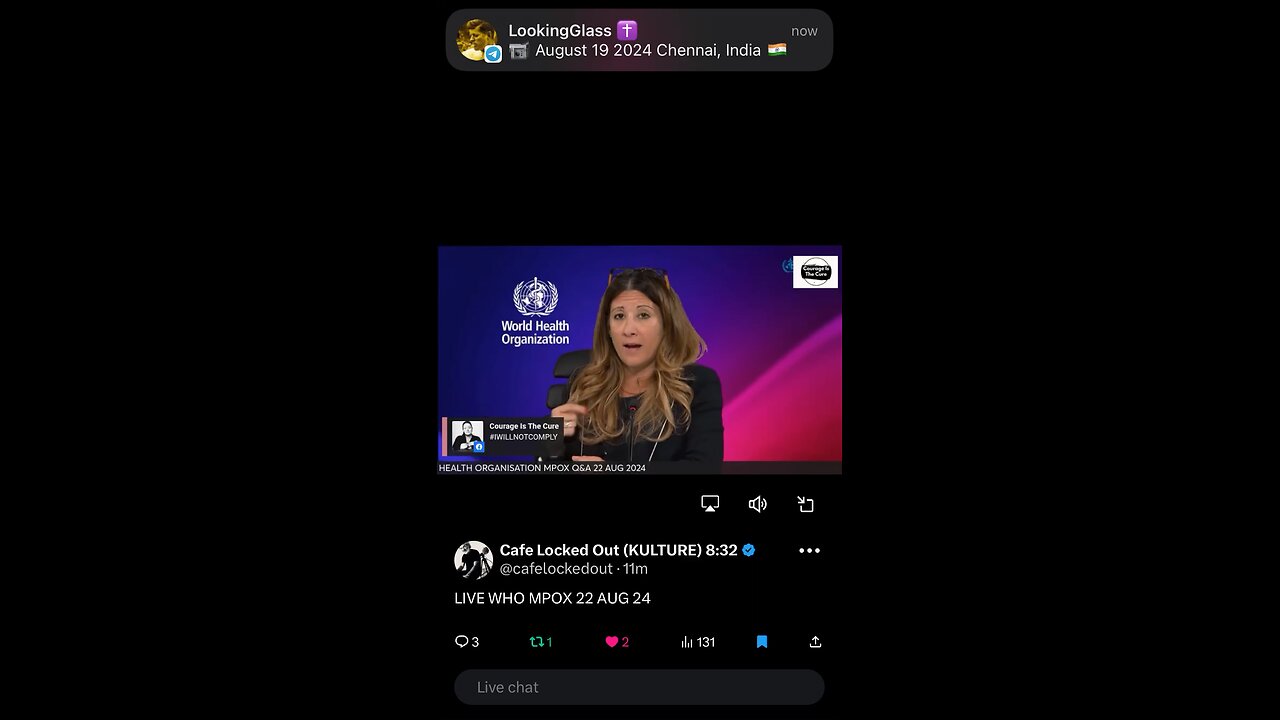Screen dimensions: 1280x720
Task: View the 3 replies on this post
Action: pos(466,642)
